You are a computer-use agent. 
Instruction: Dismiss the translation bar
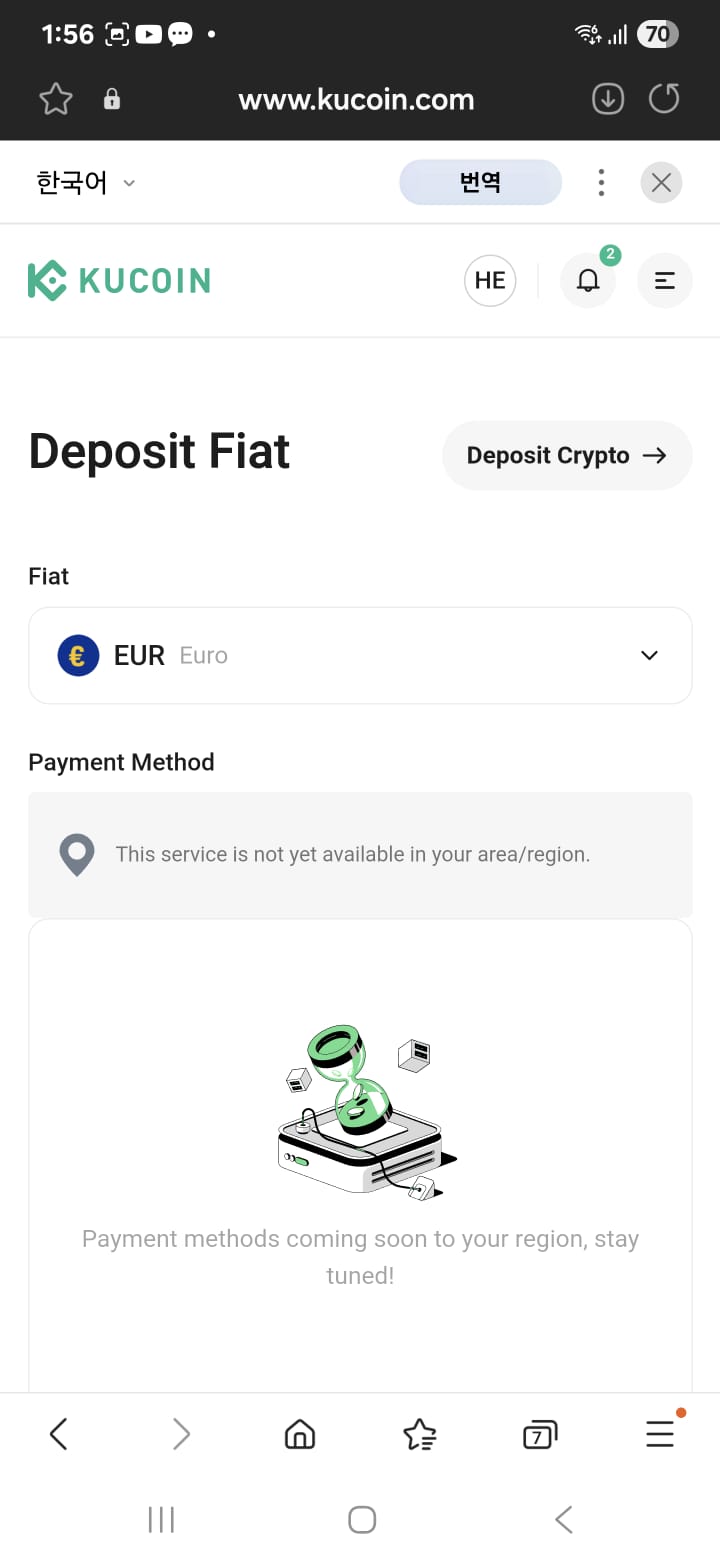[661, 182]
